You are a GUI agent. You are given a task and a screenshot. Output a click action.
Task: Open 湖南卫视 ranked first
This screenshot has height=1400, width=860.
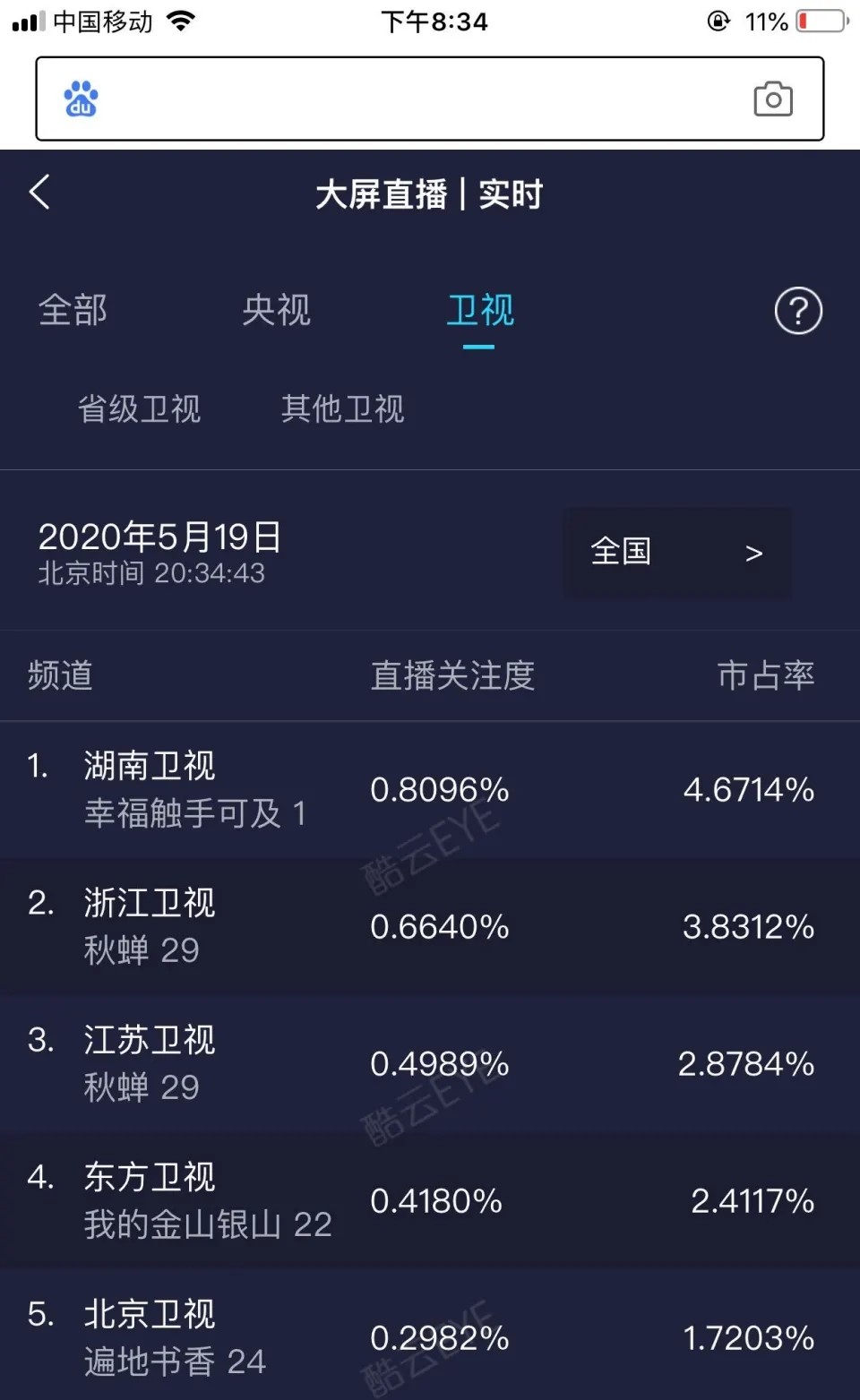(x=148, y=766)
